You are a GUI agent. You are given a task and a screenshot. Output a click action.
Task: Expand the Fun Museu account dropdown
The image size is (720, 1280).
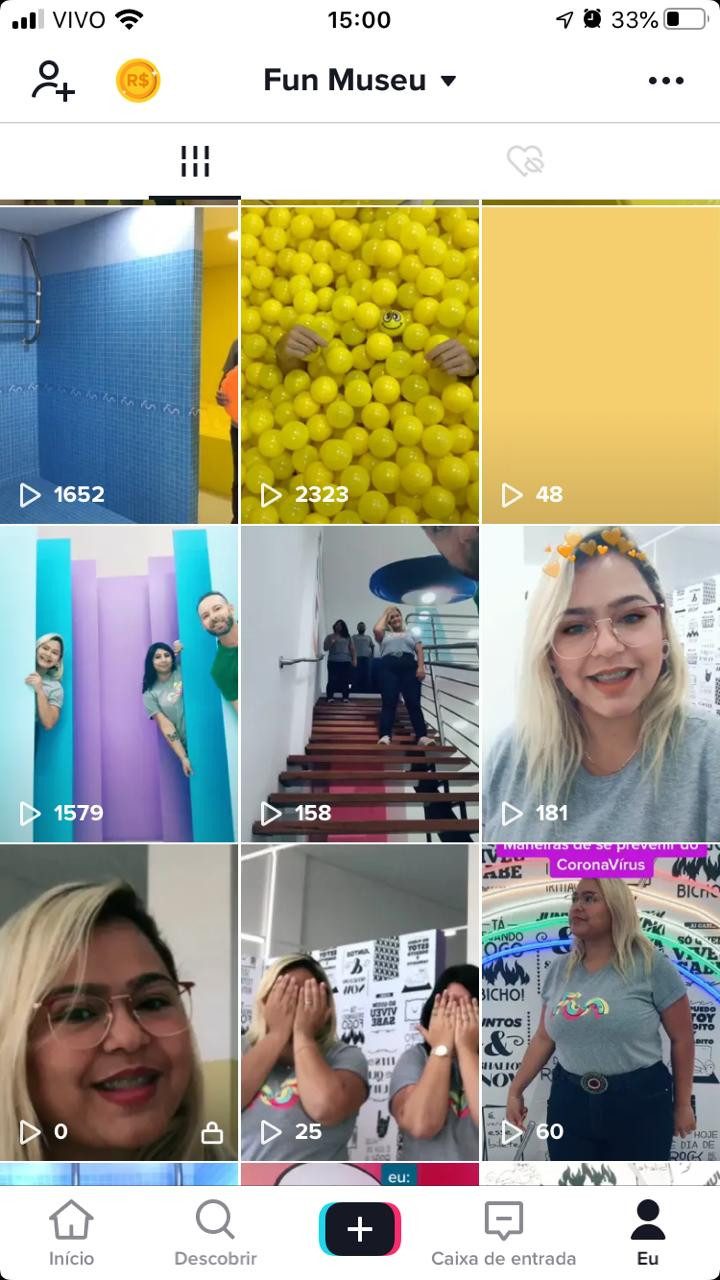pos(359,81)
